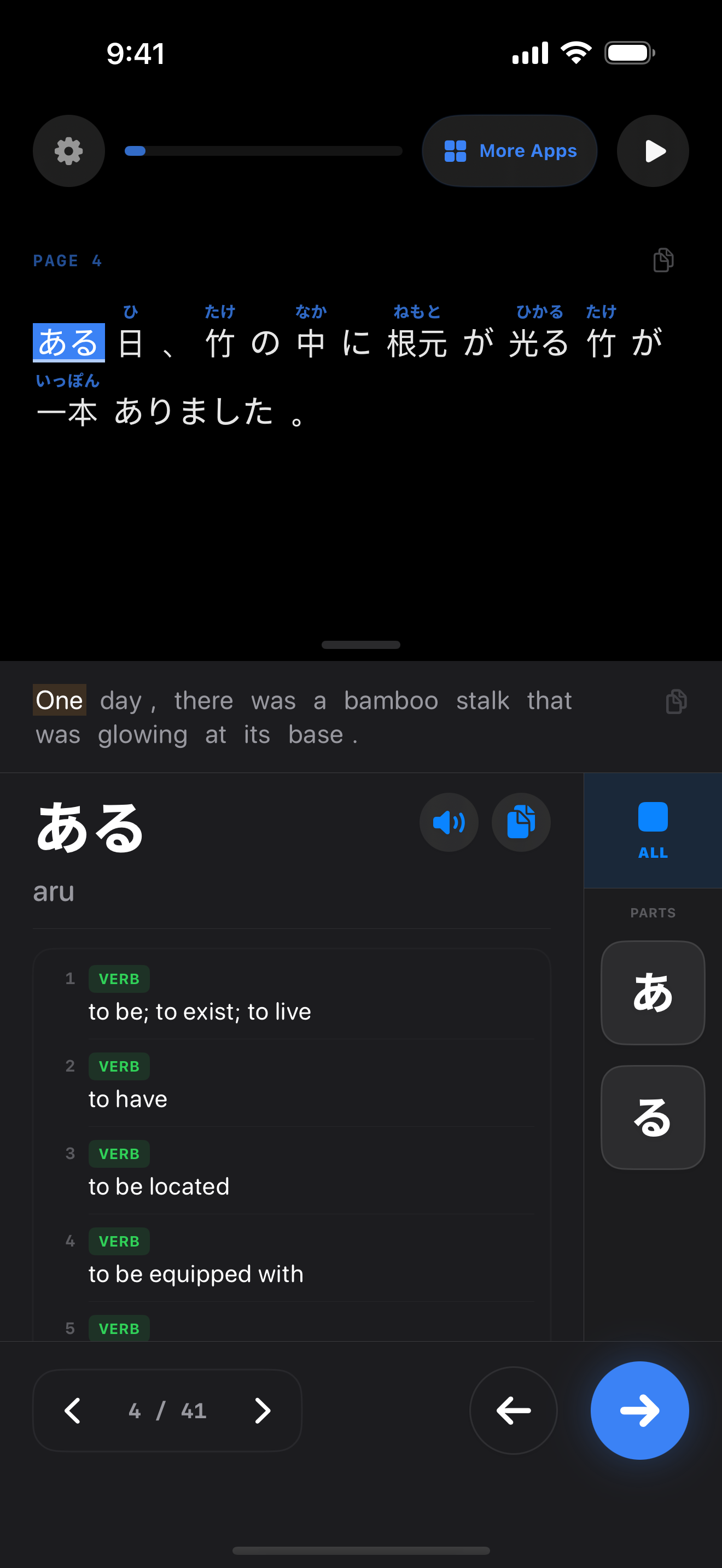Select the word glowing in the translation
The image size is (722, 1568).
[142, 735]
